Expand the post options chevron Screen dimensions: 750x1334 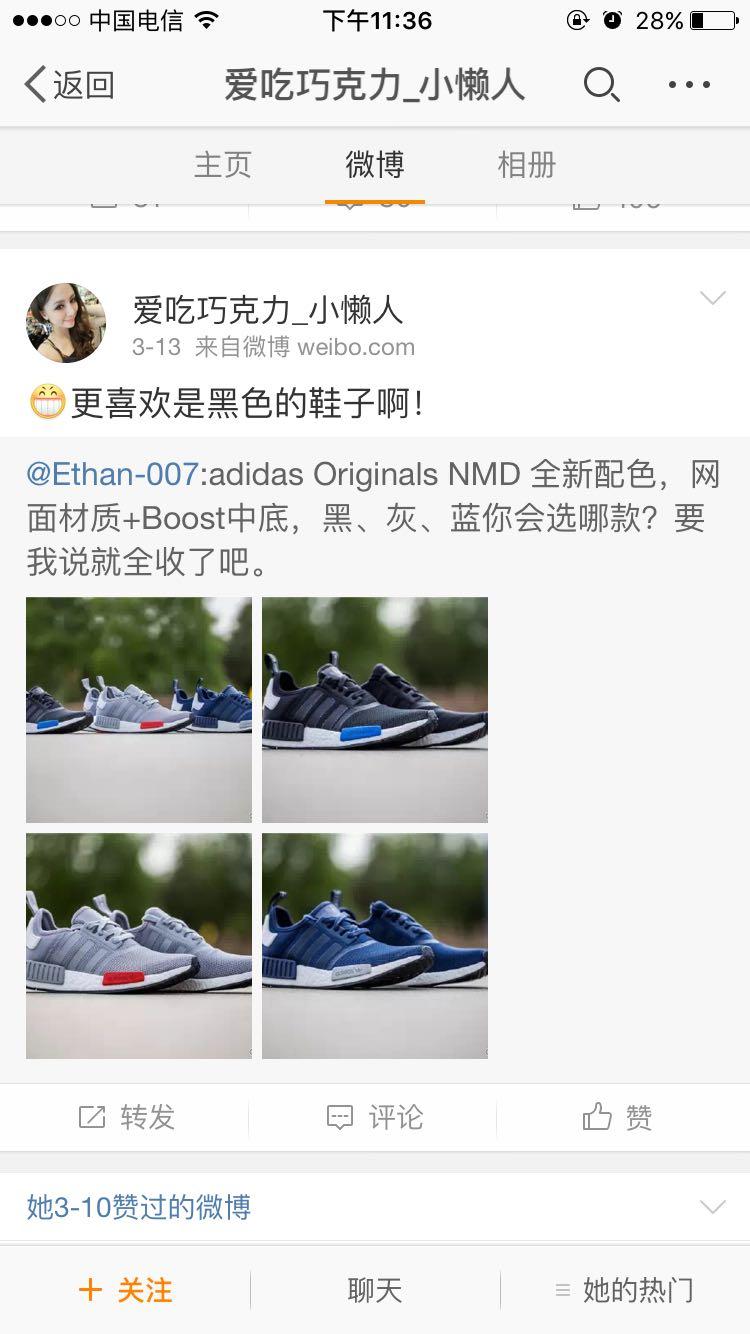click(712, 298)
